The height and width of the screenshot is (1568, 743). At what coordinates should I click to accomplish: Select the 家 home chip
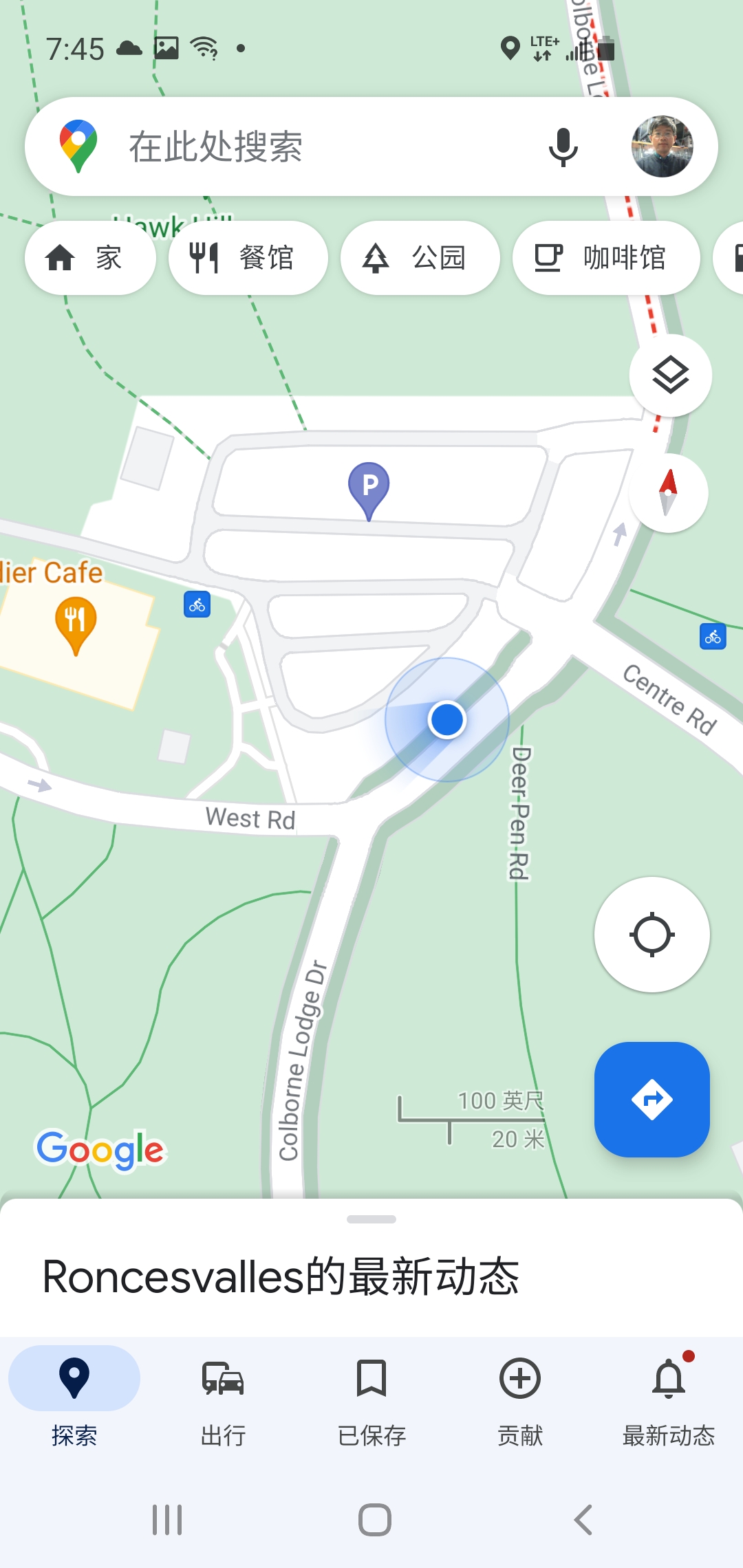[x=89, y=258]
